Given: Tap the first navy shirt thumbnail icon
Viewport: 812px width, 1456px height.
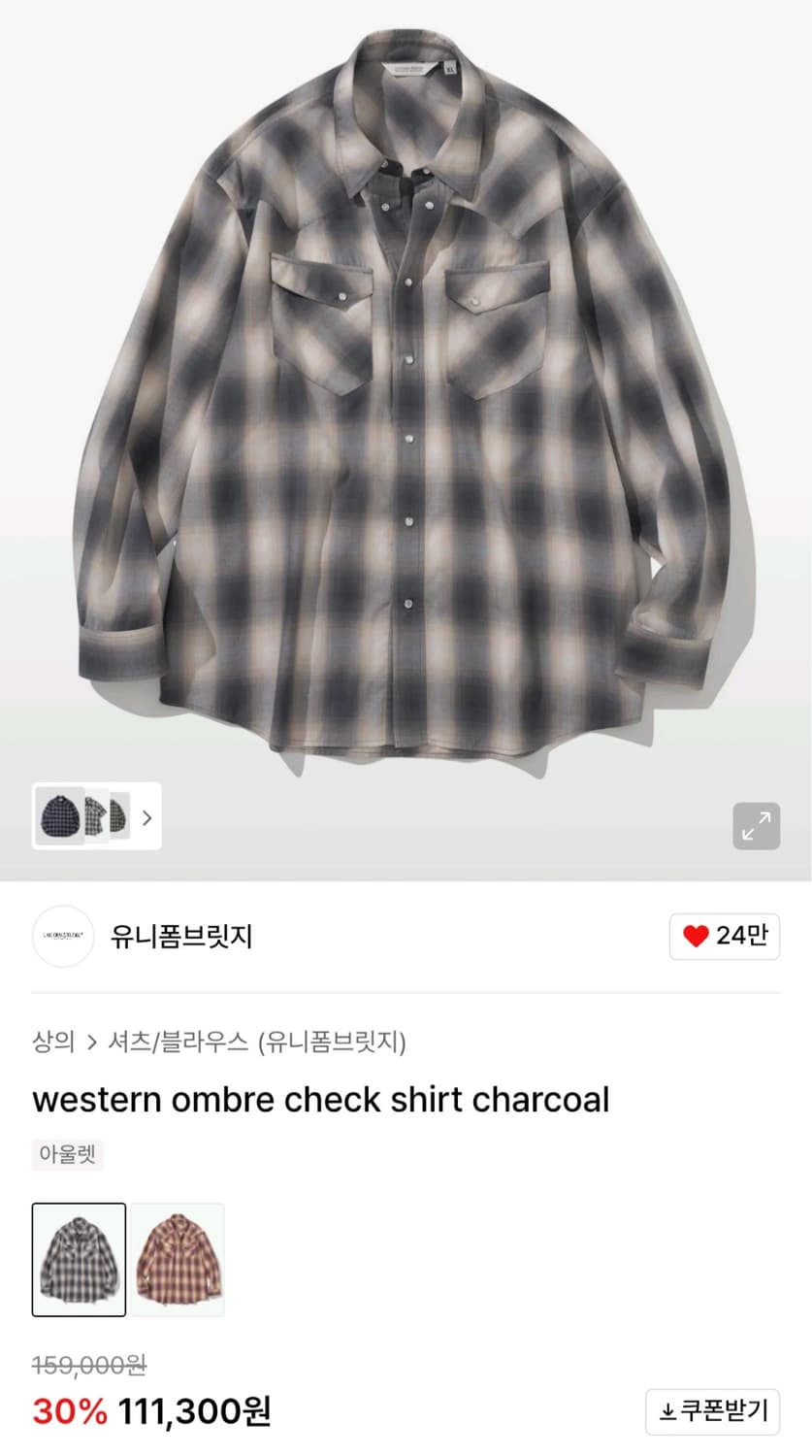Looking at the screenshot, I should coord(58,817).
